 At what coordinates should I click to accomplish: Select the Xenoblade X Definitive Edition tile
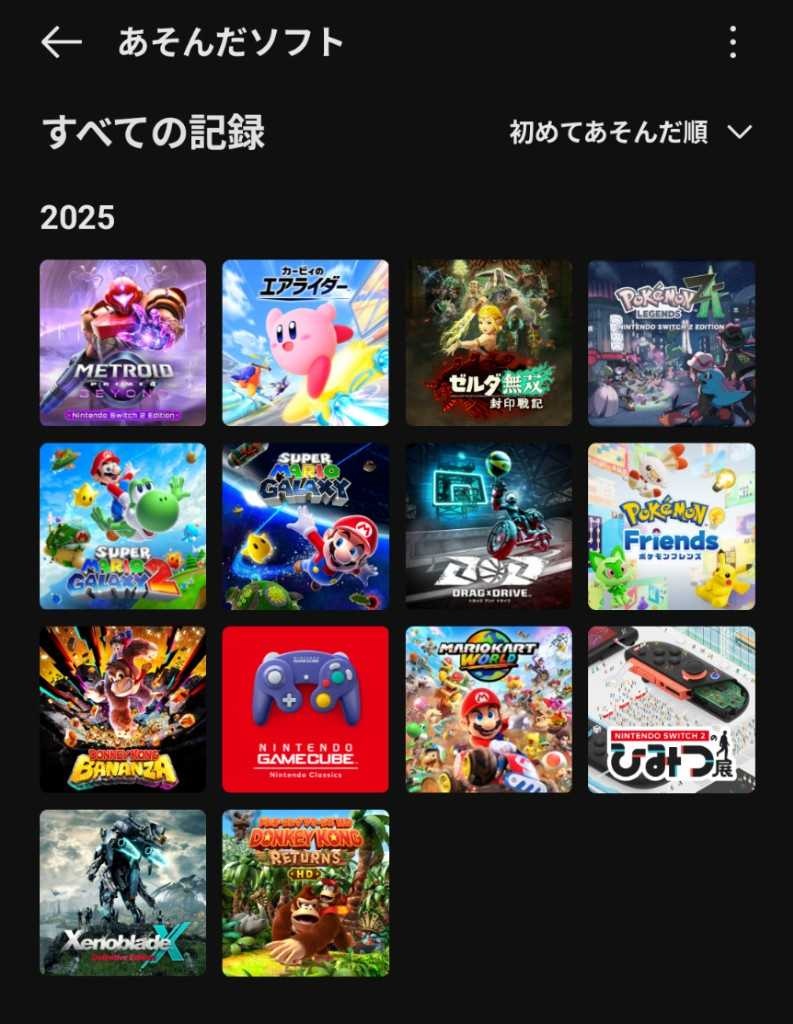[123, 892]
